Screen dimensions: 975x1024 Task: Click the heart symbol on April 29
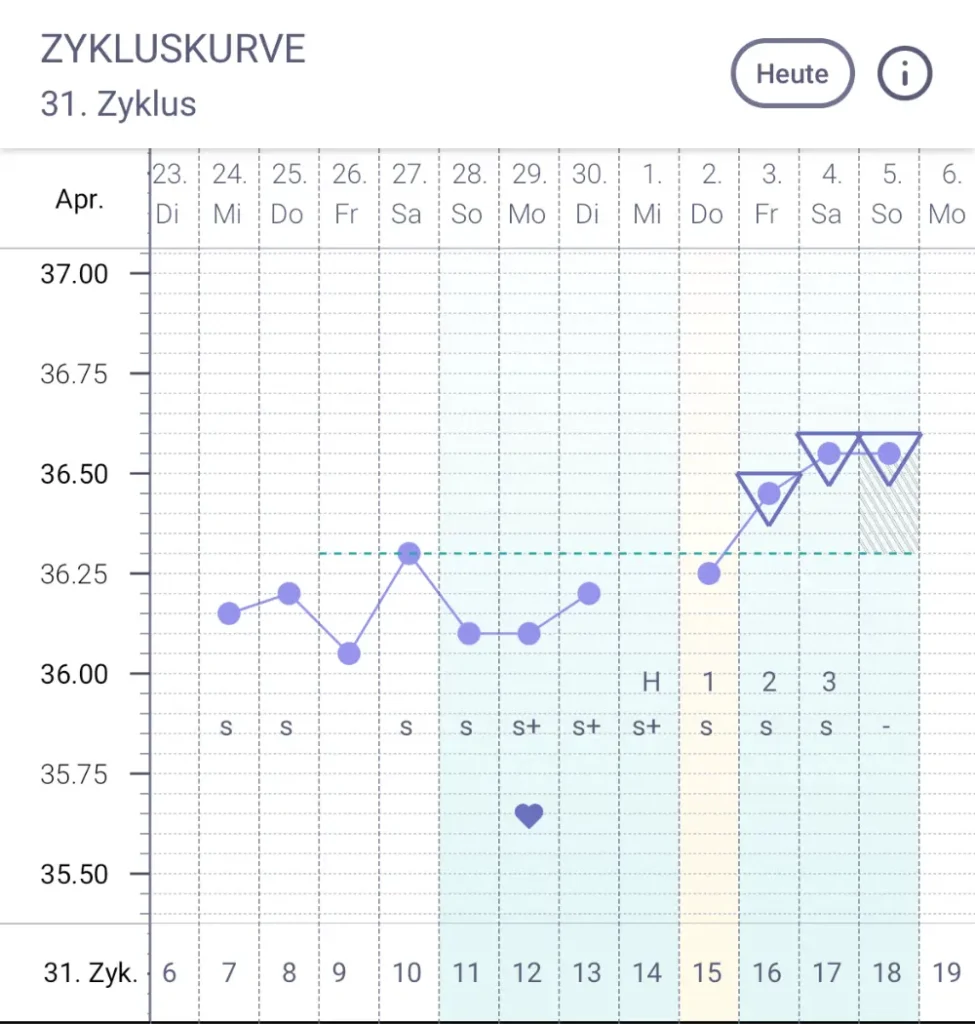click(x=527, y=816)
